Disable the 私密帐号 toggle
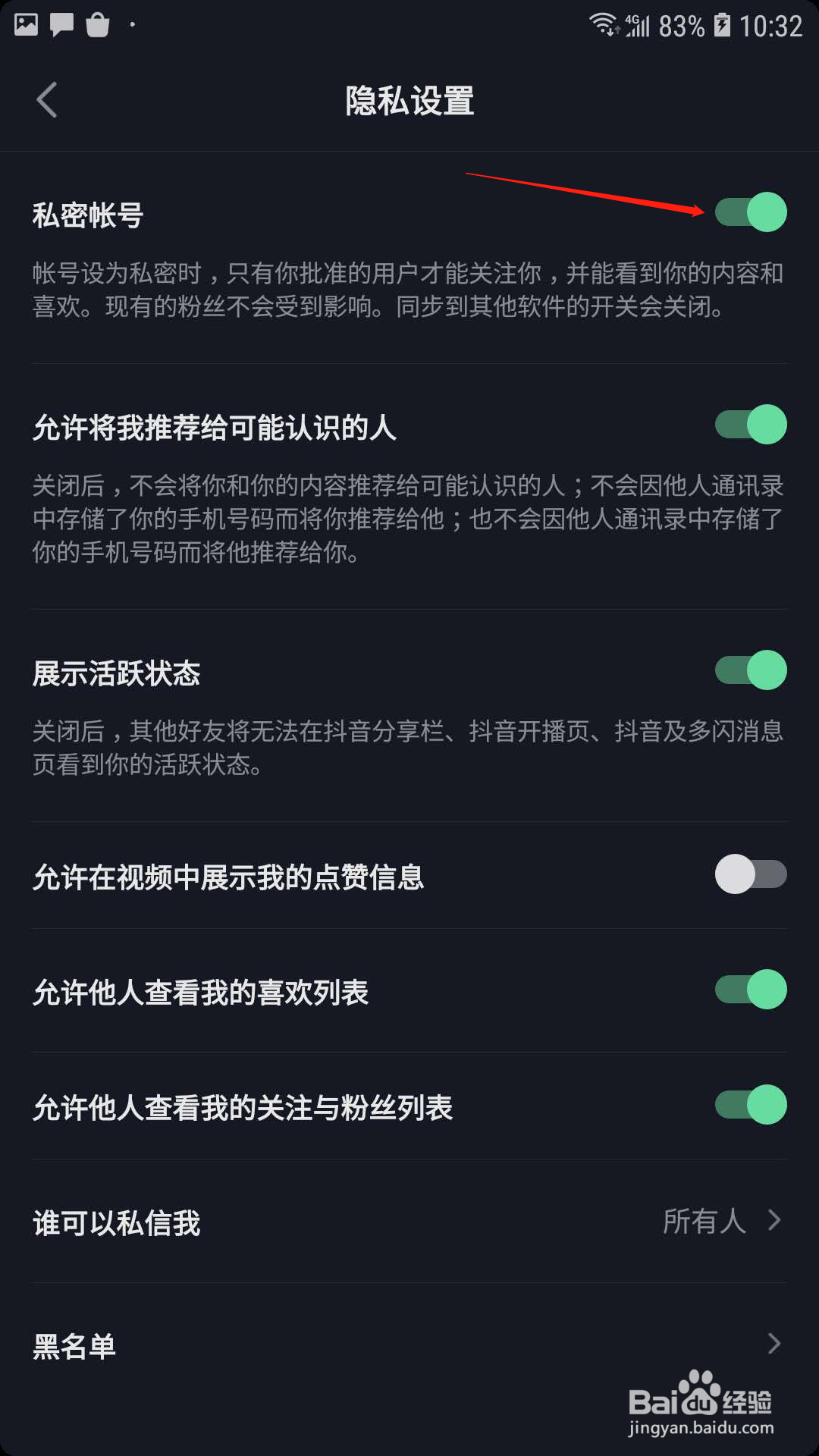819x1456 pixels. (x=751, y=213)
